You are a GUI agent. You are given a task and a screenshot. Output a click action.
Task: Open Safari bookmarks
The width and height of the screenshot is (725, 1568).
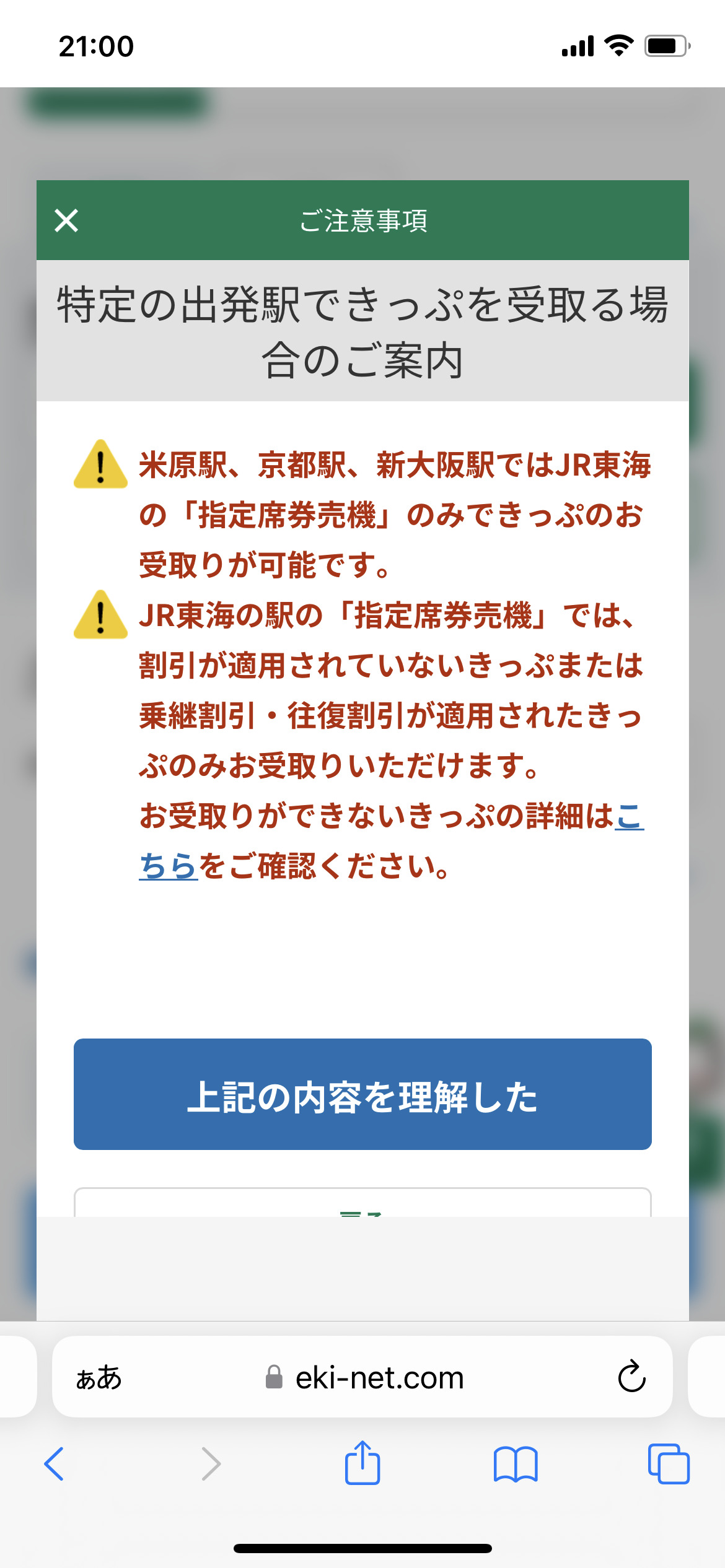tap(516, 1464)
